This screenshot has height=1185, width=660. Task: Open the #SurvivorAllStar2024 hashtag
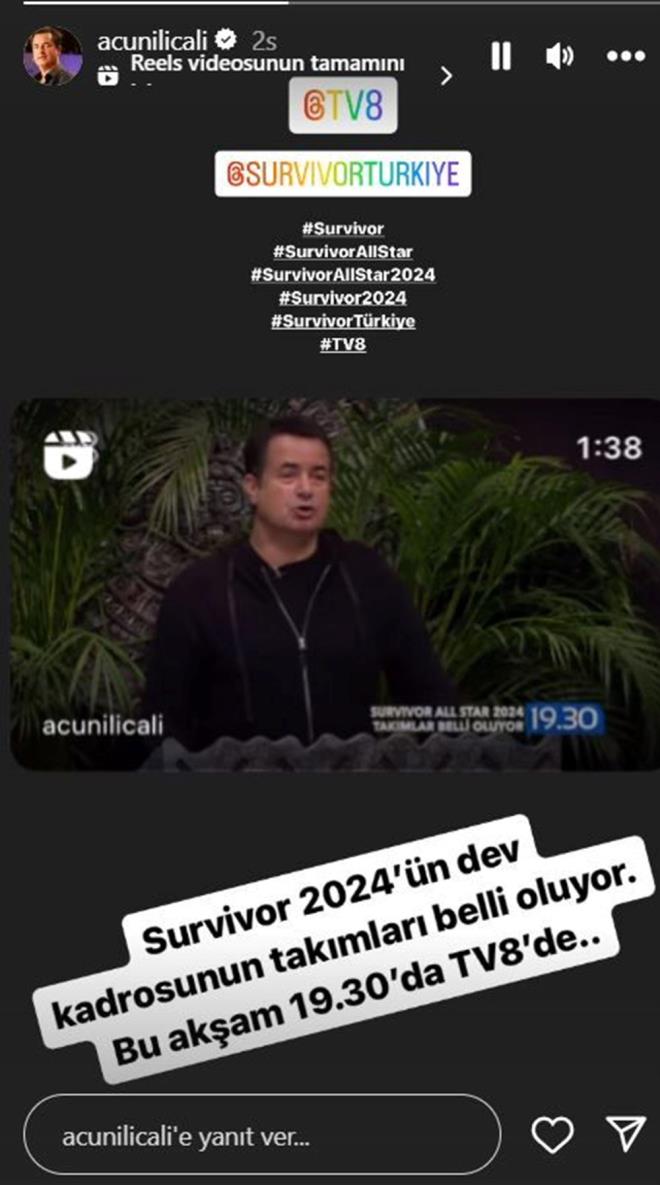[x=343, y=274]
